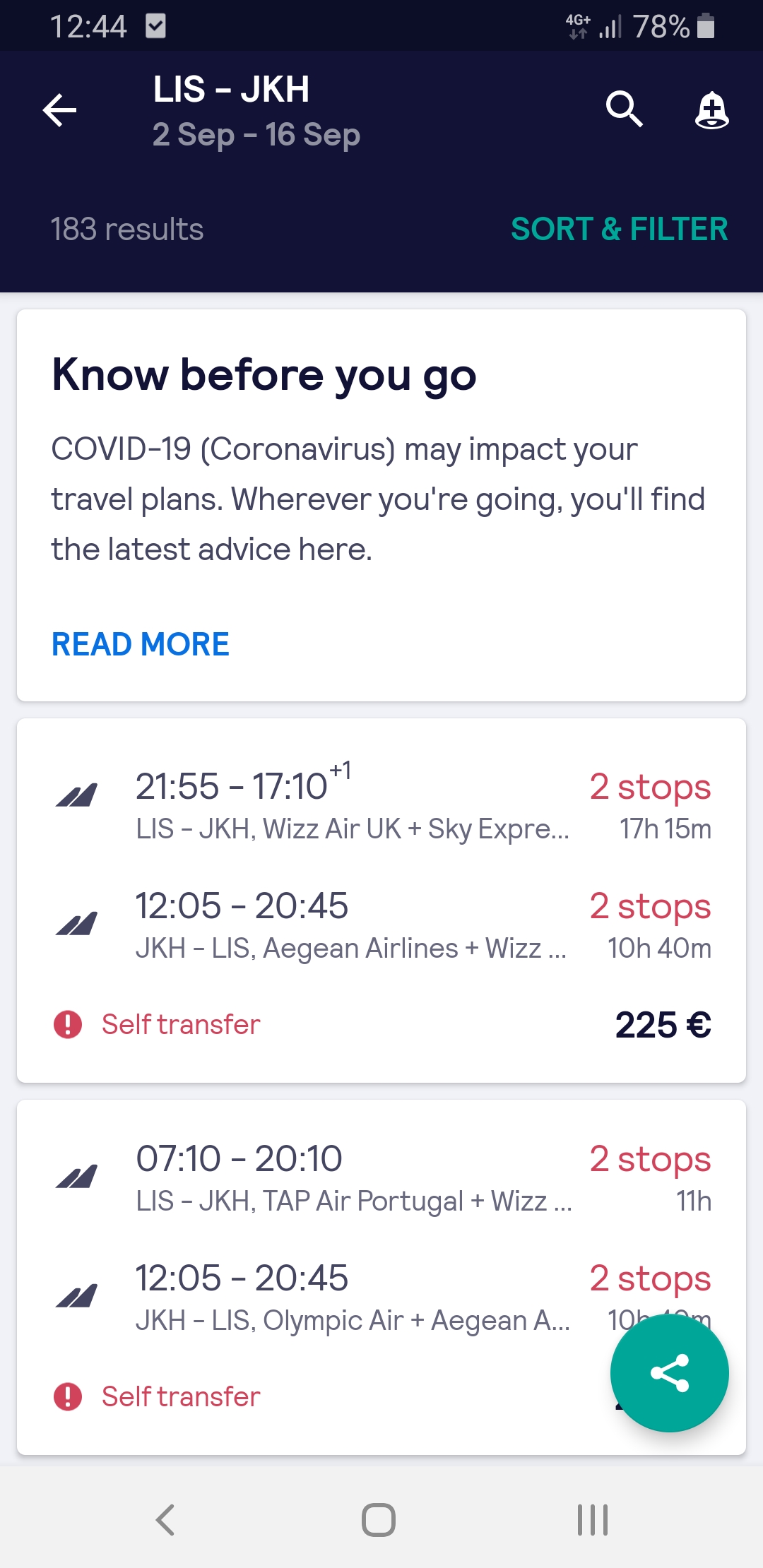
Task: Open search for the LIS - JKH route
Action: click(x=625, y=109)
